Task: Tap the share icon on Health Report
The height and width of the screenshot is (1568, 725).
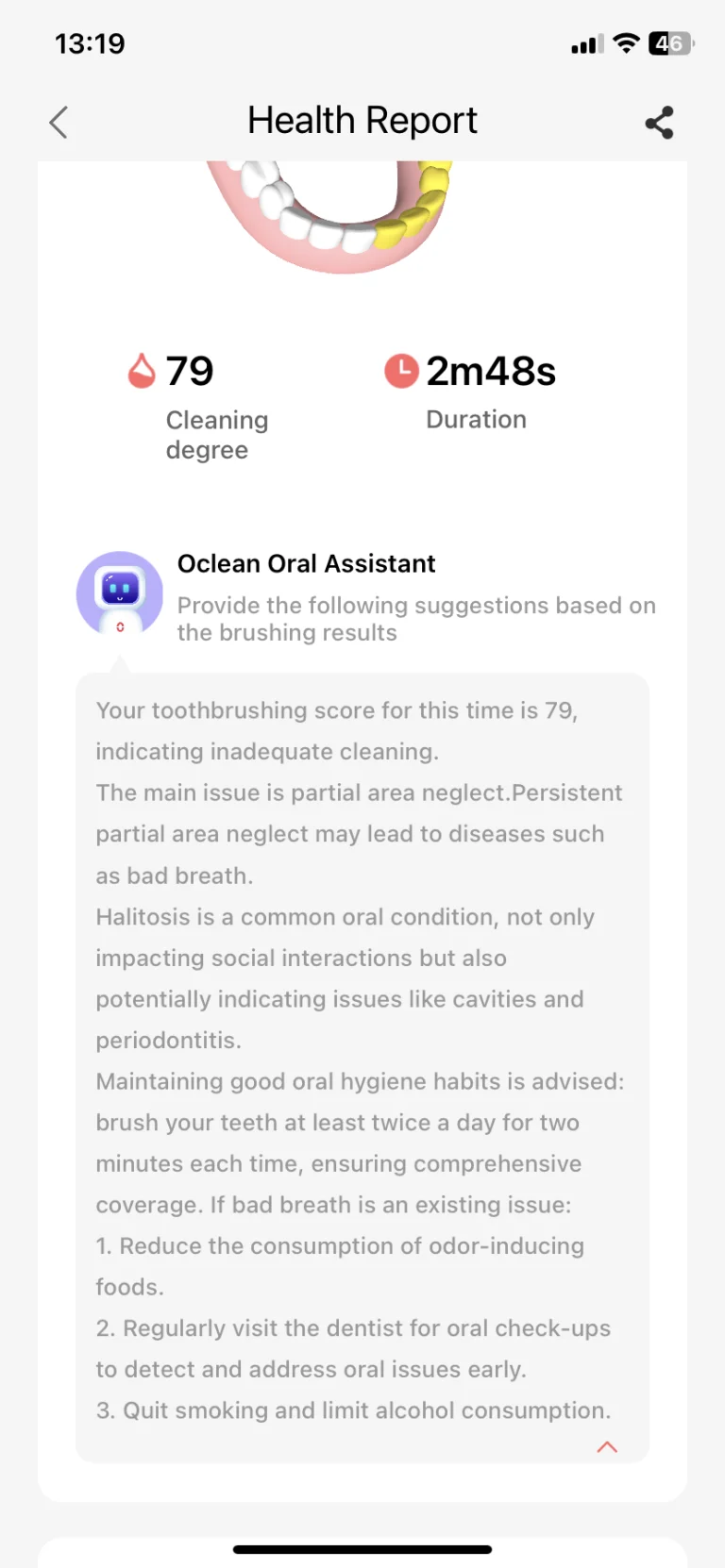Action: point(659,123)
